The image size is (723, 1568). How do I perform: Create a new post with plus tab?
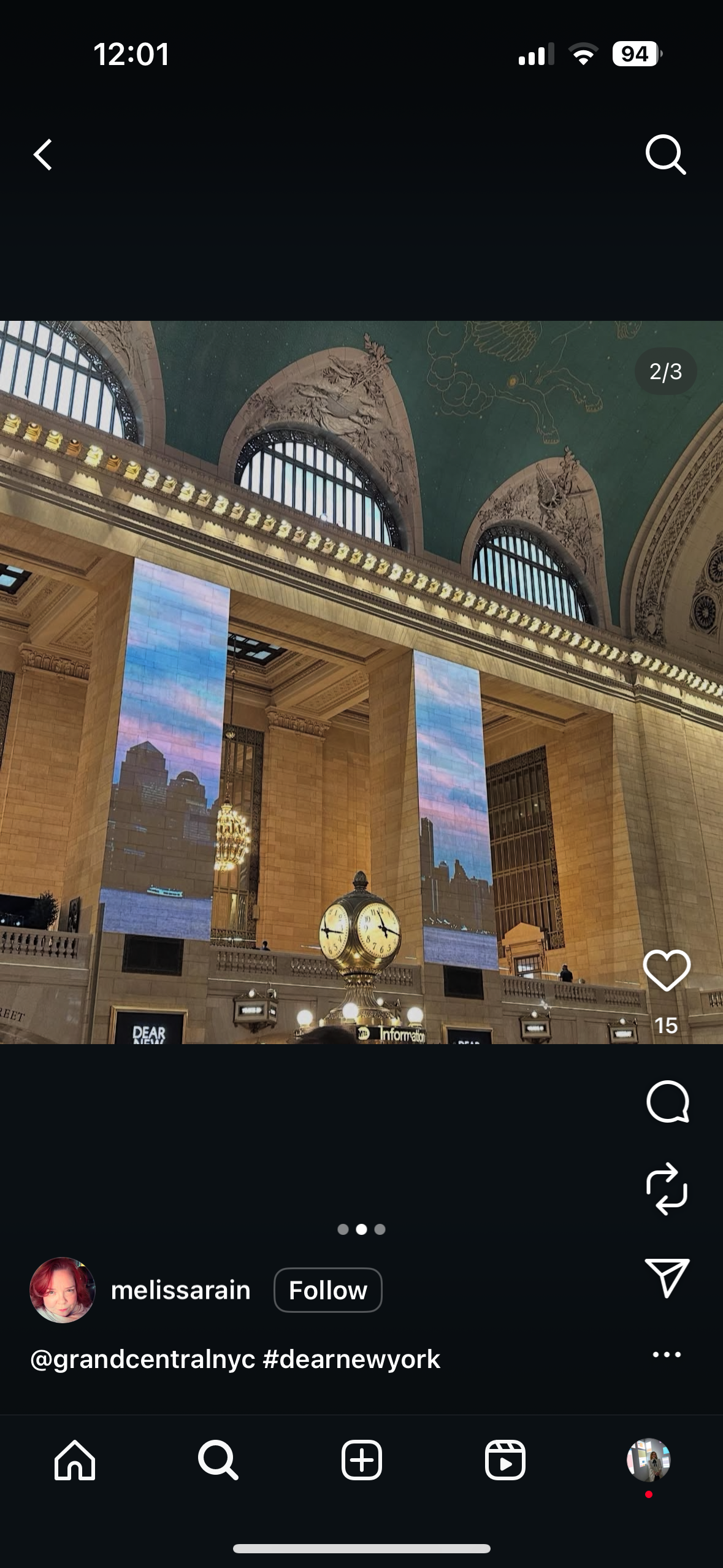(x=361, y=1460)
